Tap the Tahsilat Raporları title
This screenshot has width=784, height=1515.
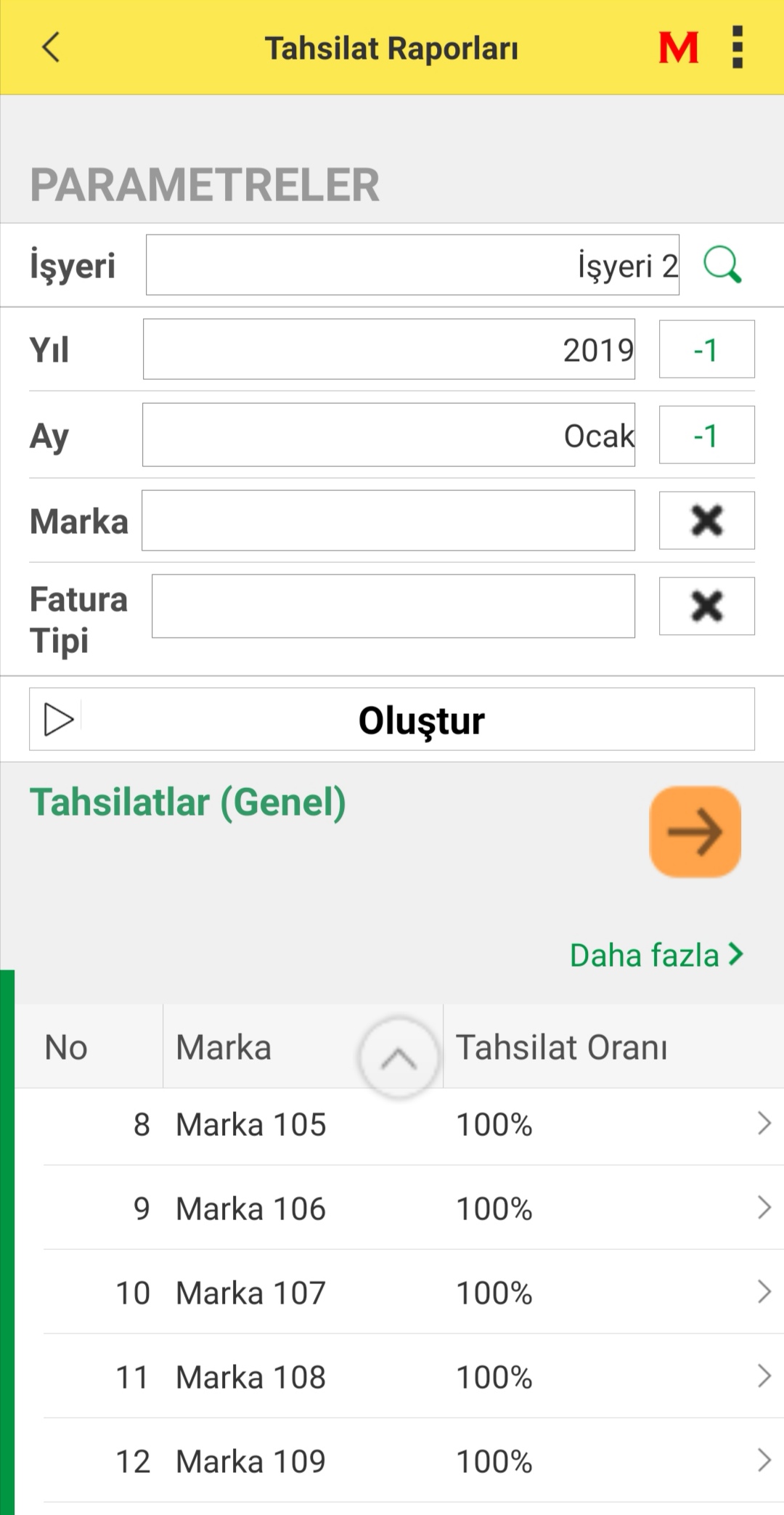click(x=392, y=48)
